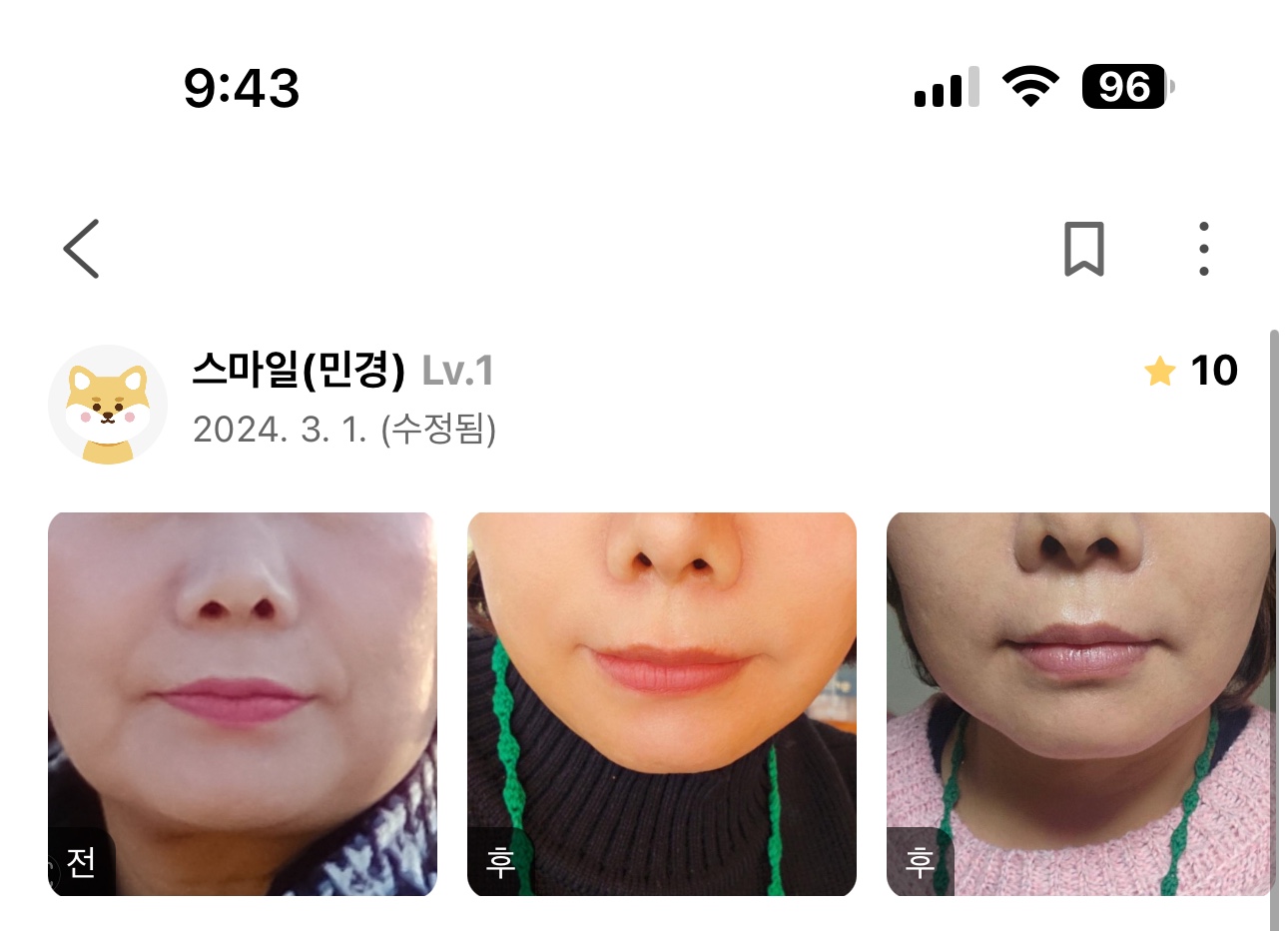Open the three-dot overflow menu
Viewport: 1288px width, 931px height.
(1203, 249)
